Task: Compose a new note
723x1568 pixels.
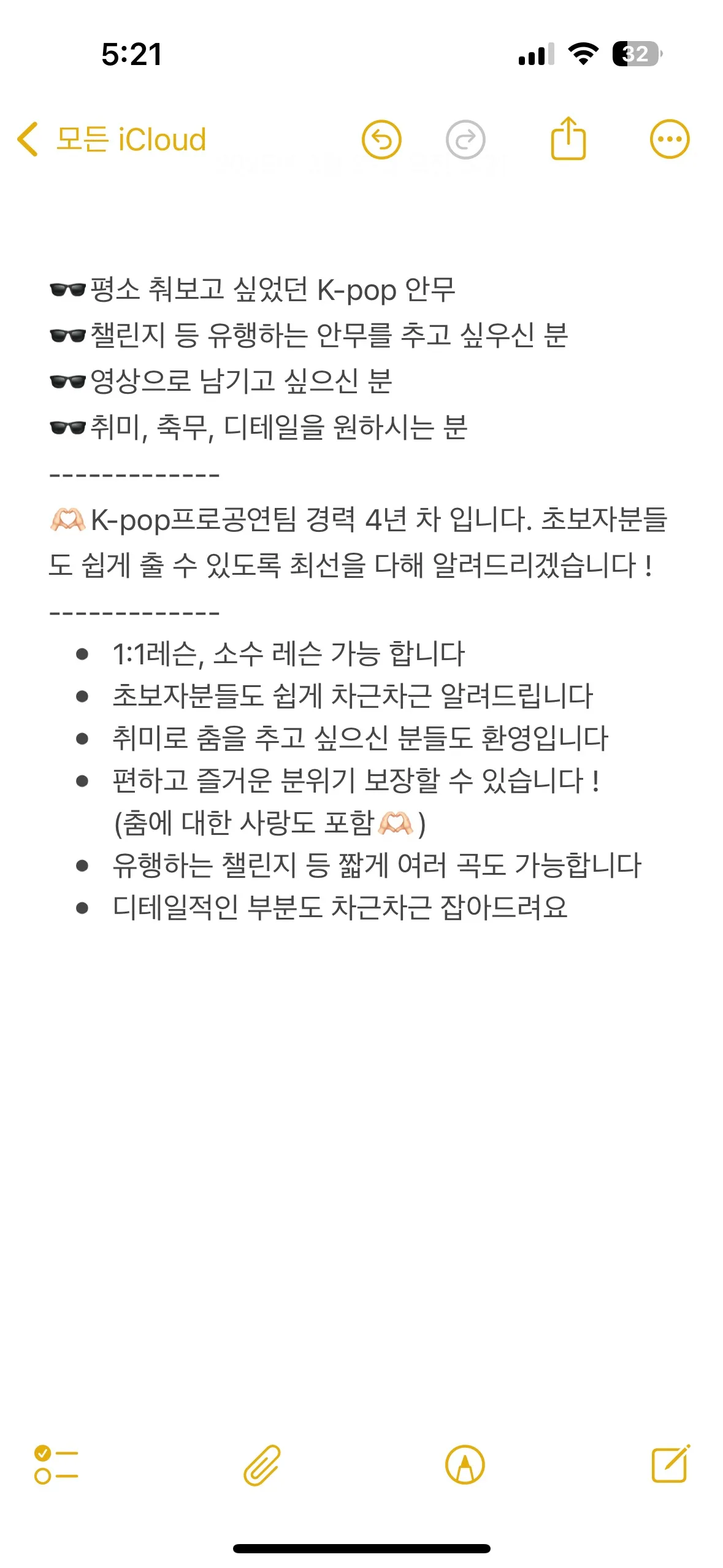Action: pos(668,1463)
